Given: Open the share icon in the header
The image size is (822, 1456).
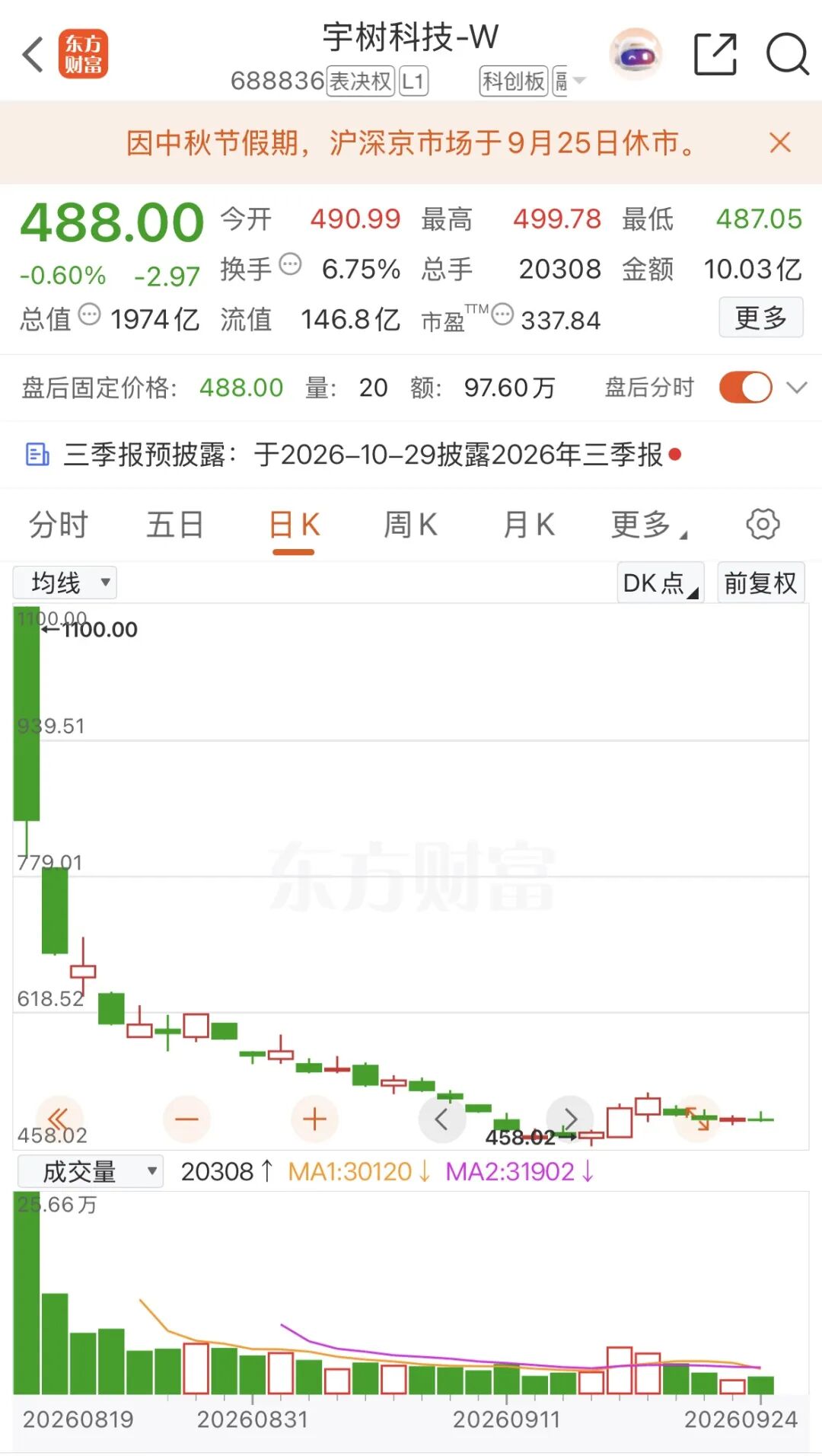Looking at the screenshot, I should 715,54.
